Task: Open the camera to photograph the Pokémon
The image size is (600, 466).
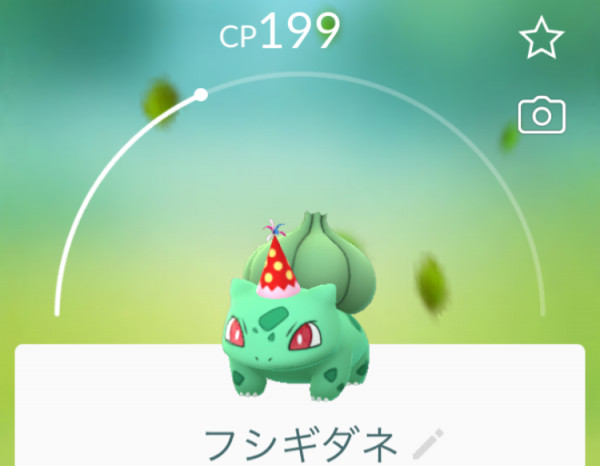Action: (542, 116)
